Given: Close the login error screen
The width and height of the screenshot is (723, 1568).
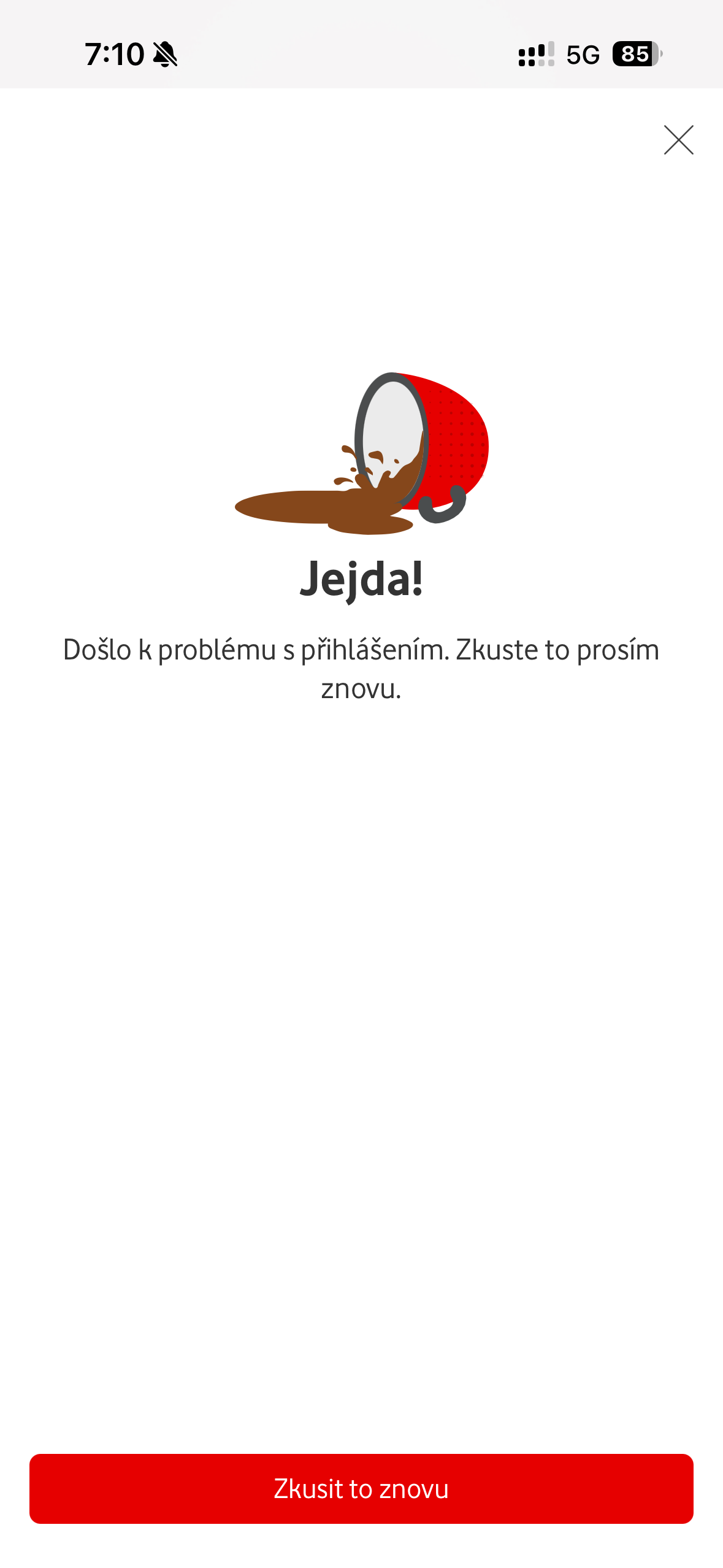Looking at the screenshot, I should click(x=678, y=140).
